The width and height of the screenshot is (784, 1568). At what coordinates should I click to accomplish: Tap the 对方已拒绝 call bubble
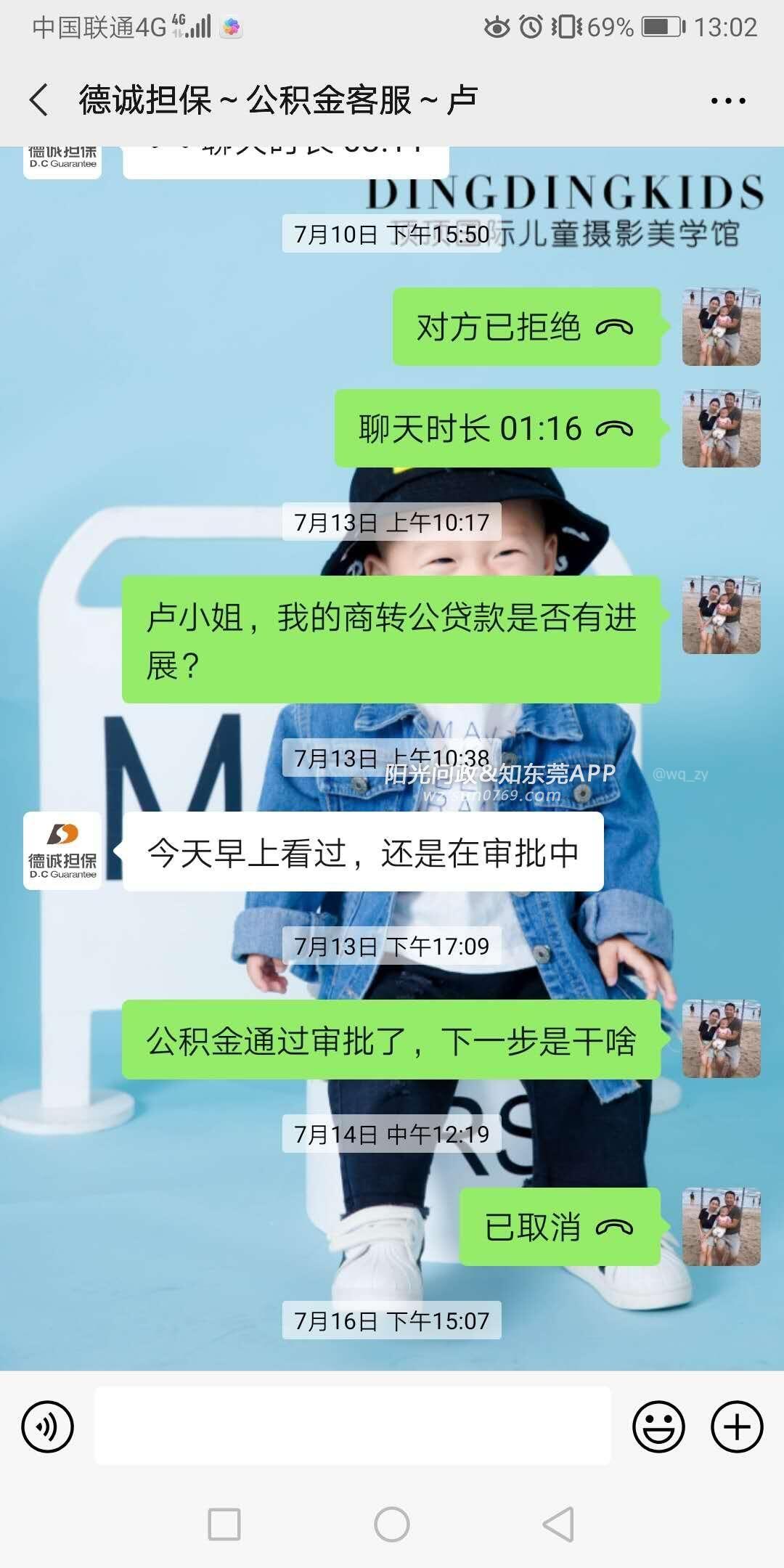526,327
